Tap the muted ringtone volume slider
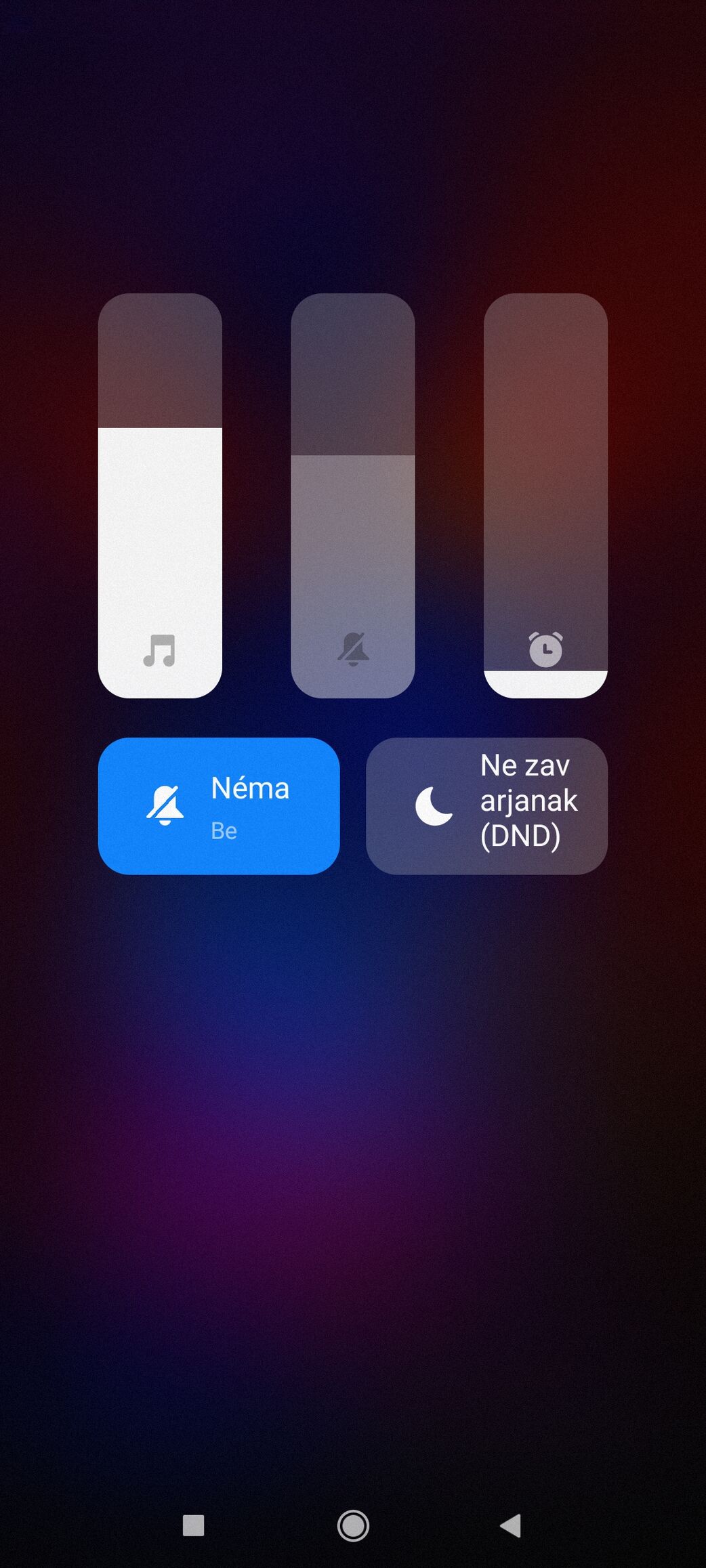The image size is (706, 1568). click(352, 495)
